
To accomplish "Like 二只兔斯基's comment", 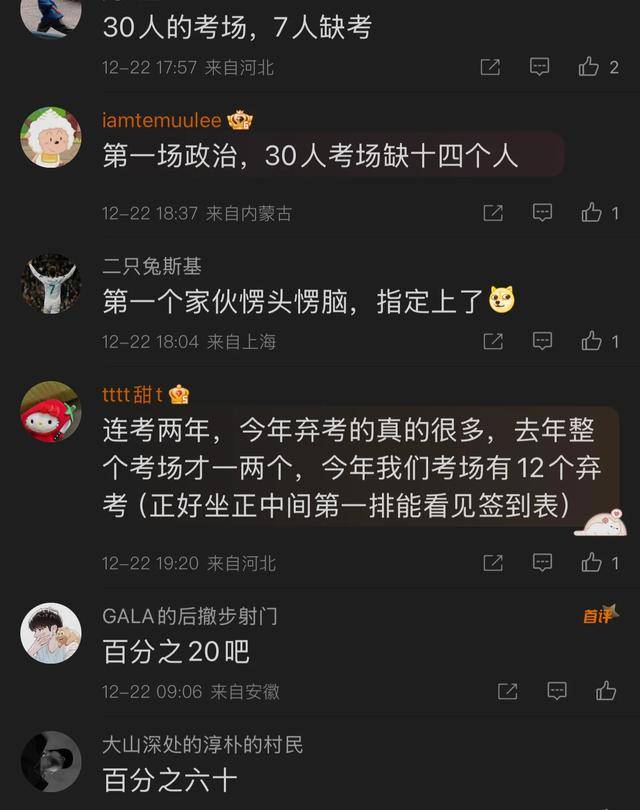I will [592, 341].
